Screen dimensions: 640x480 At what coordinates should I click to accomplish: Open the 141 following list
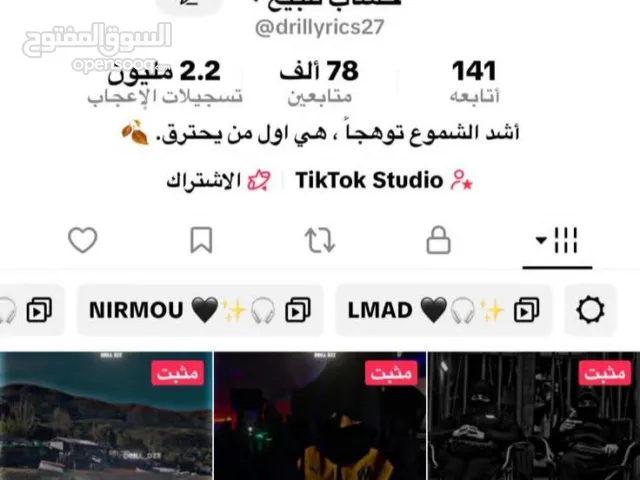pos(473,82)
